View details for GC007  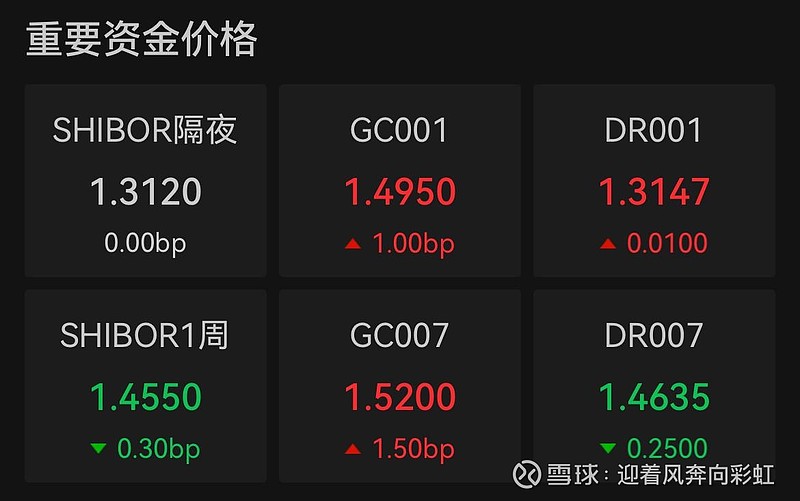[399, 385]
